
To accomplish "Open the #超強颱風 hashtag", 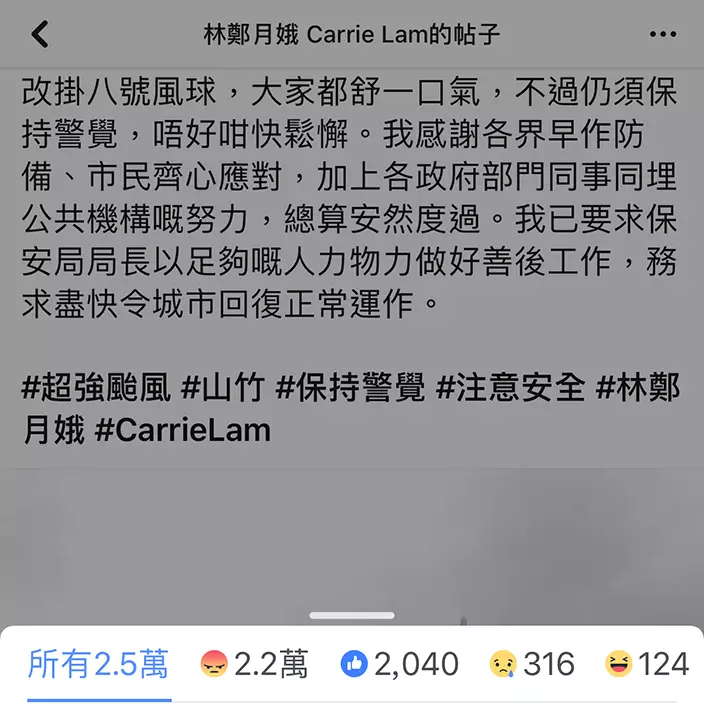I will [x=95, y=387].
